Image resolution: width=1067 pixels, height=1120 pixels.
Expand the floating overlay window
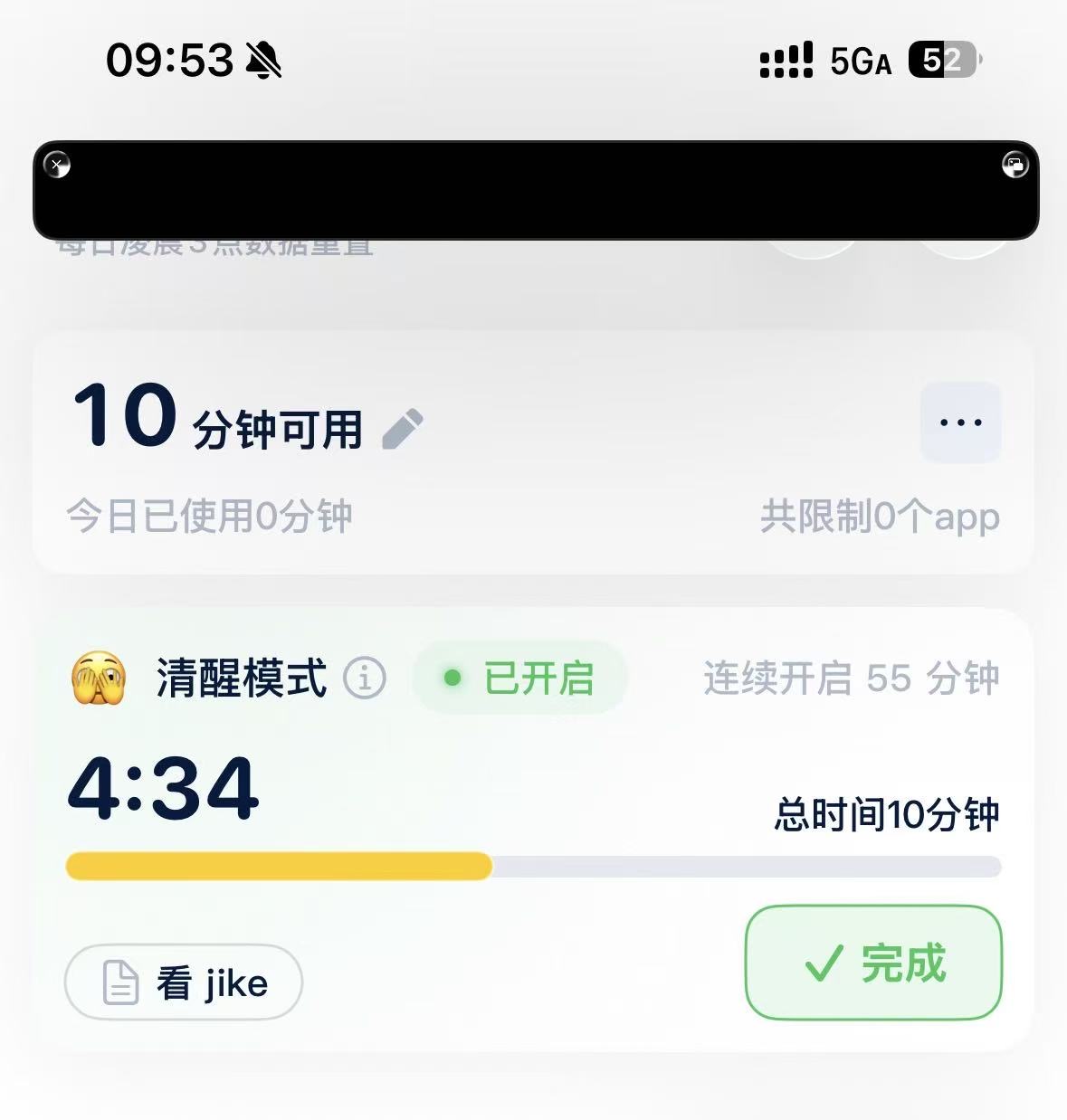coord(1015,165)
